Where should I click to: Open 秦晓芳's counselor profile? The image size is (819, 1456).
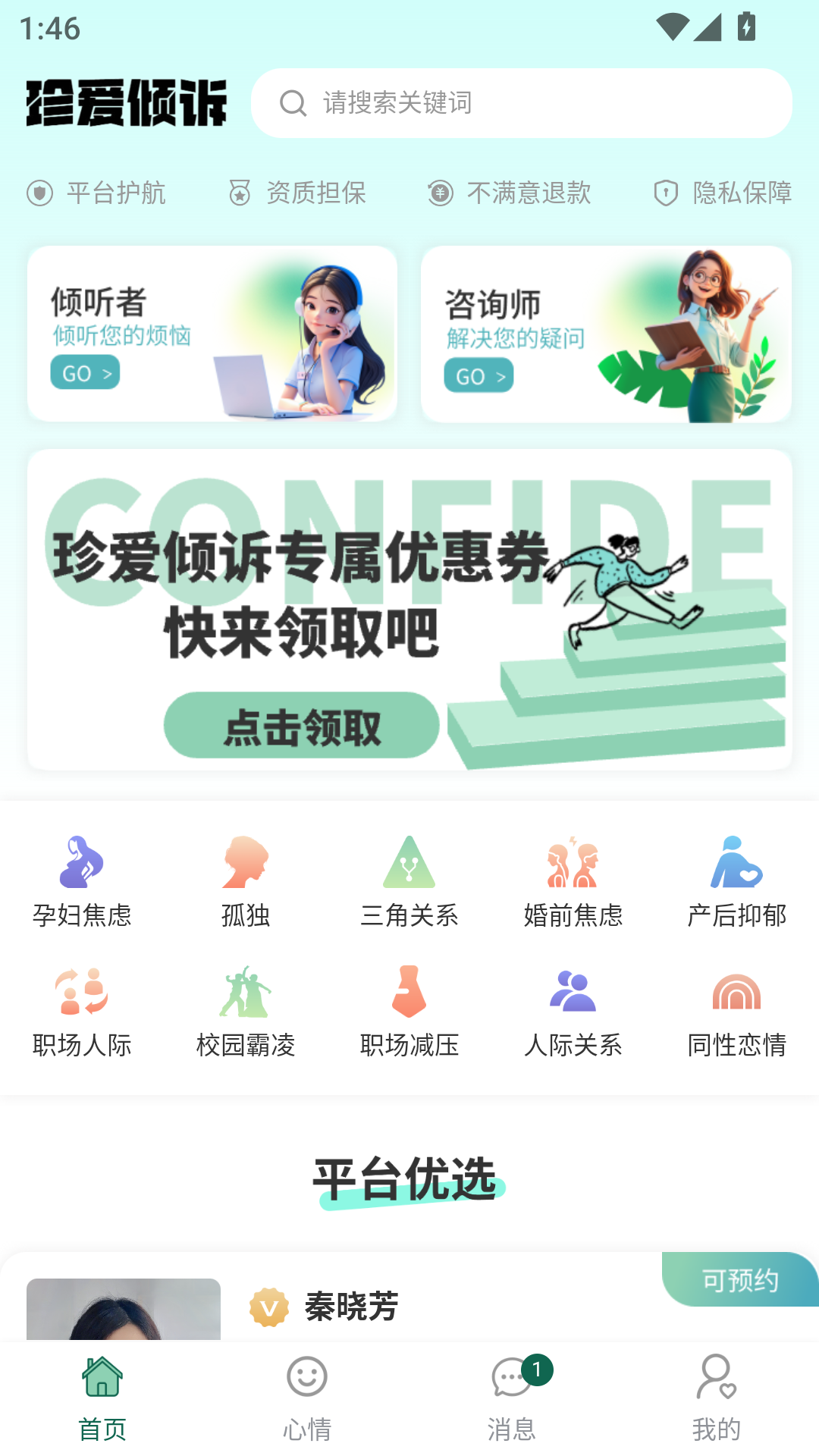click(x=351, y=1306)
